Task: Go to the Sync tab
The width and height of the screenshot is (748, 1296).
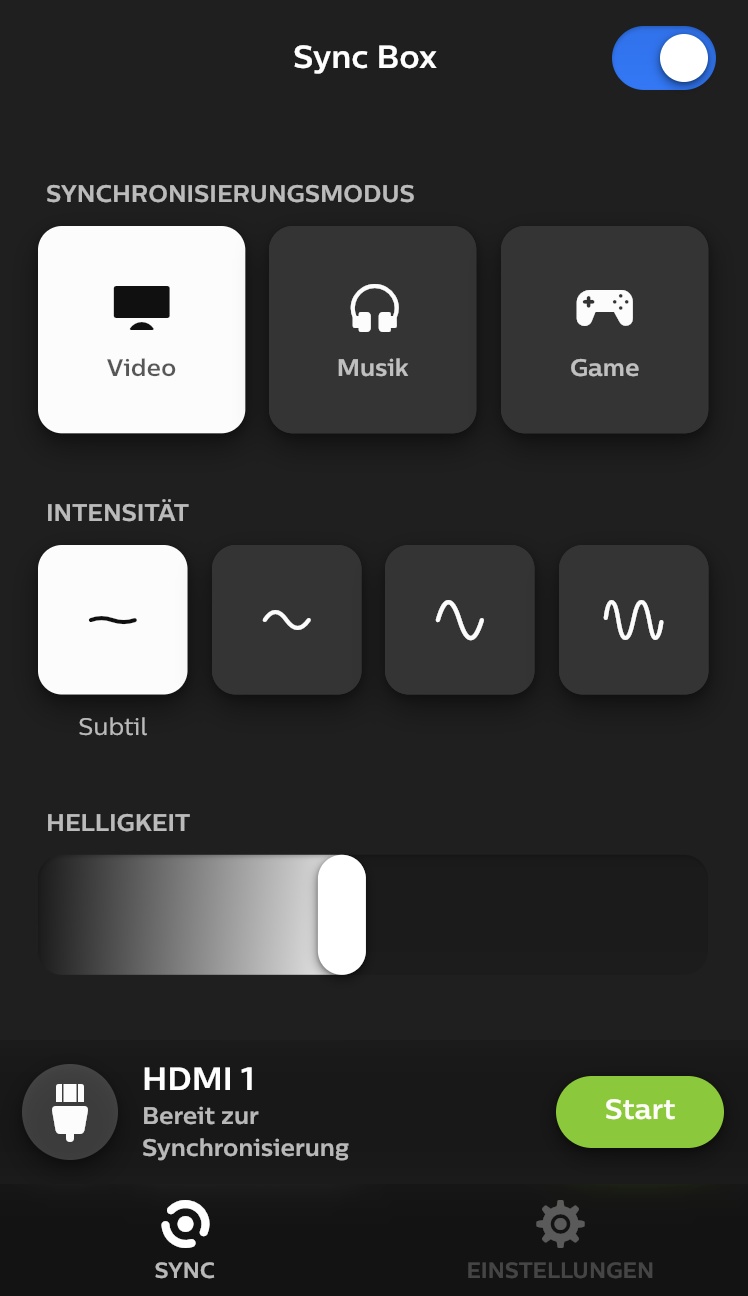Action: 185,1240
